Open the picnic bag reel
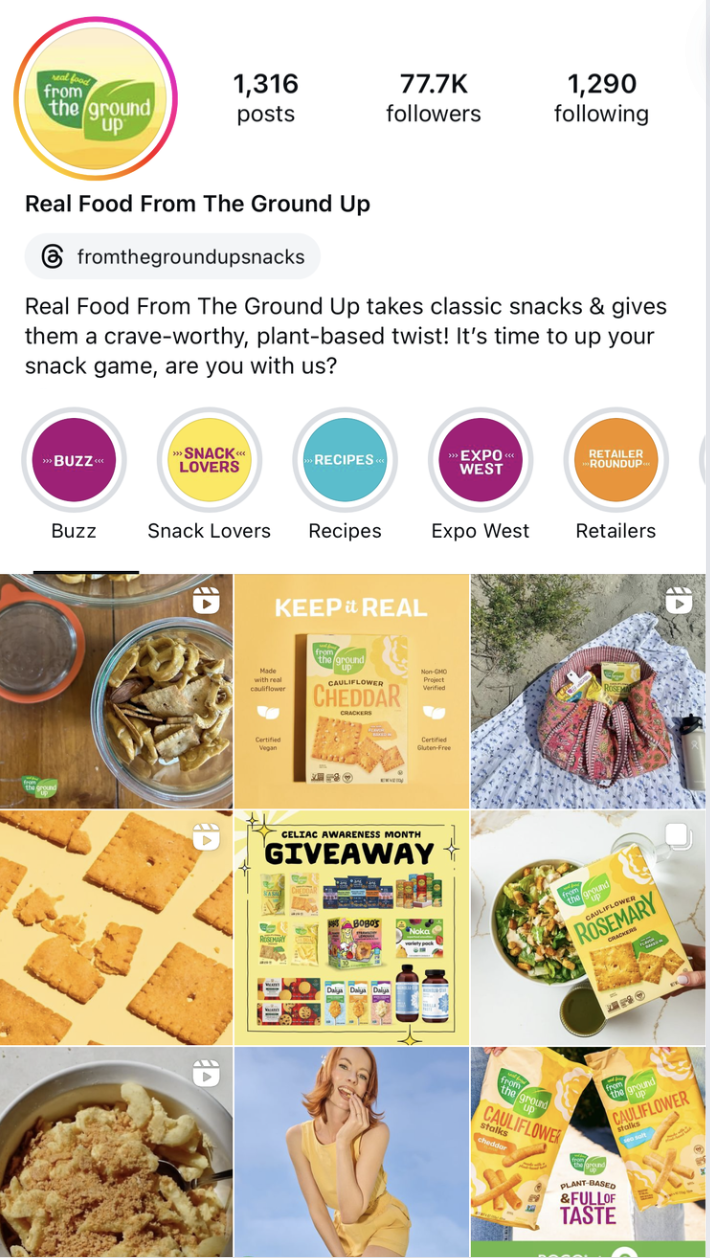The width and height of the screenshot is (710, 1258). [x=588, y=691]
